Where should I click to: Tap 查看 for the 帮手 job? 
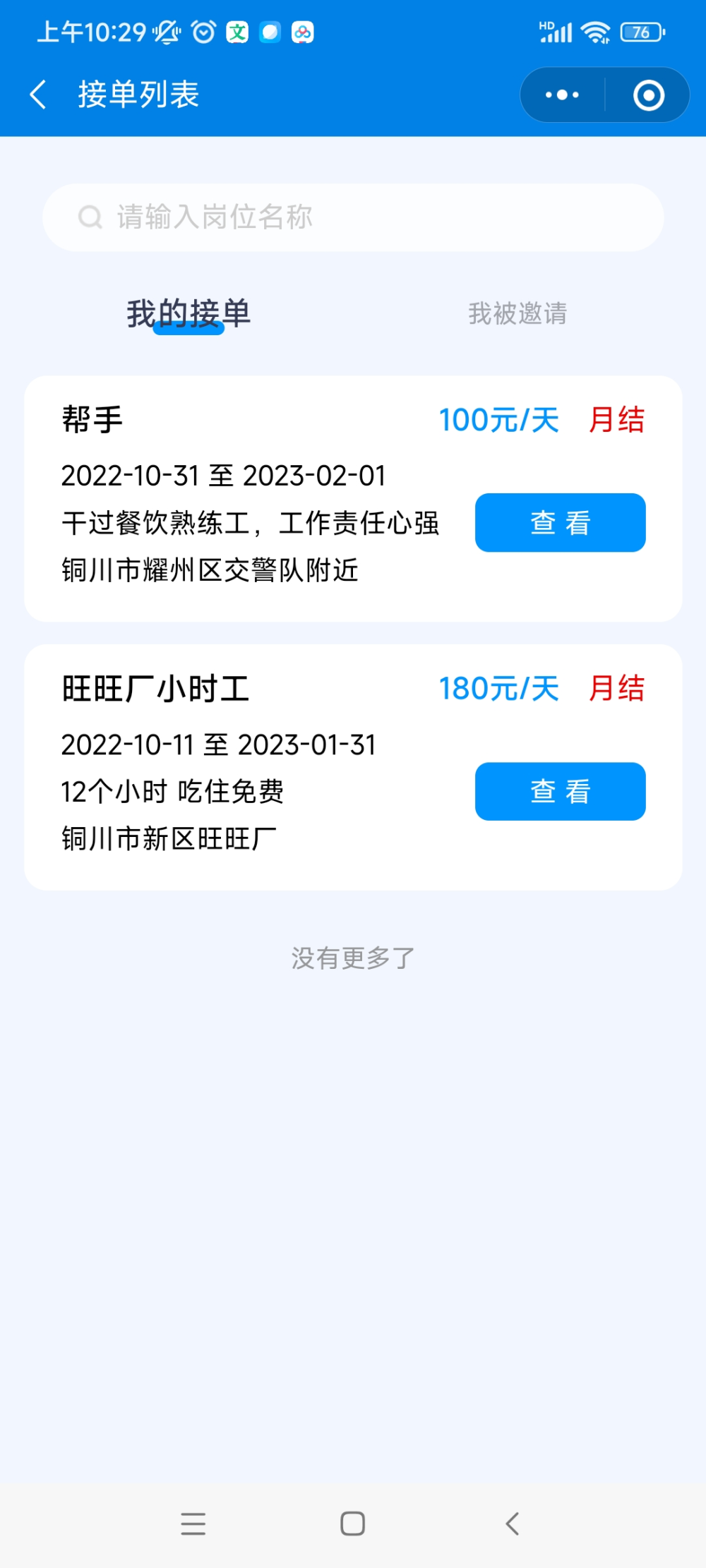click(x=560, y=523)
